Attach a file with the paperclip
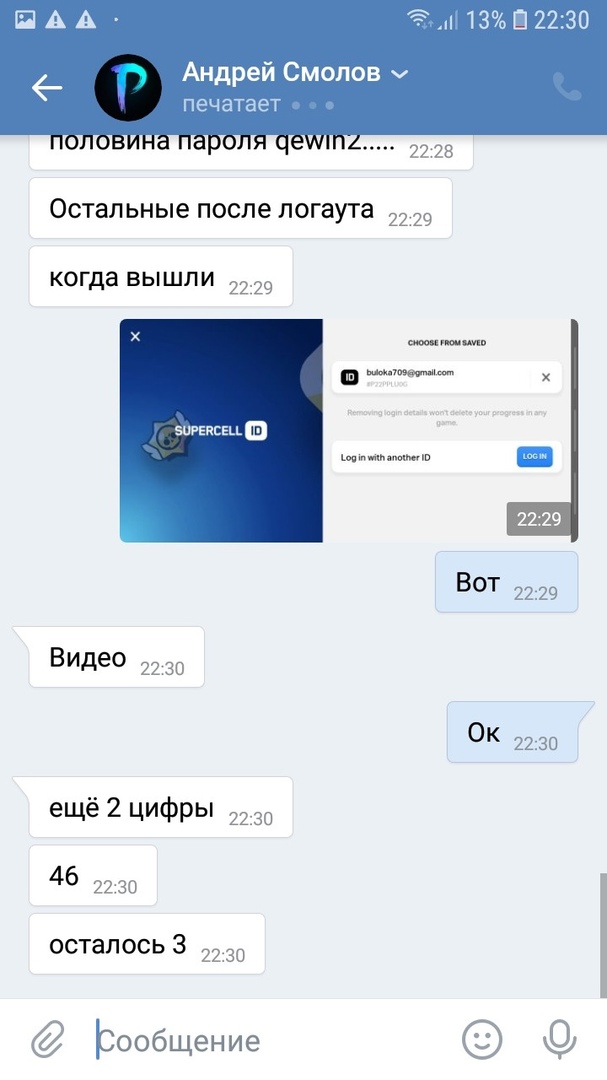This screenshot has height=1080, width=607. click(47, 1041)
